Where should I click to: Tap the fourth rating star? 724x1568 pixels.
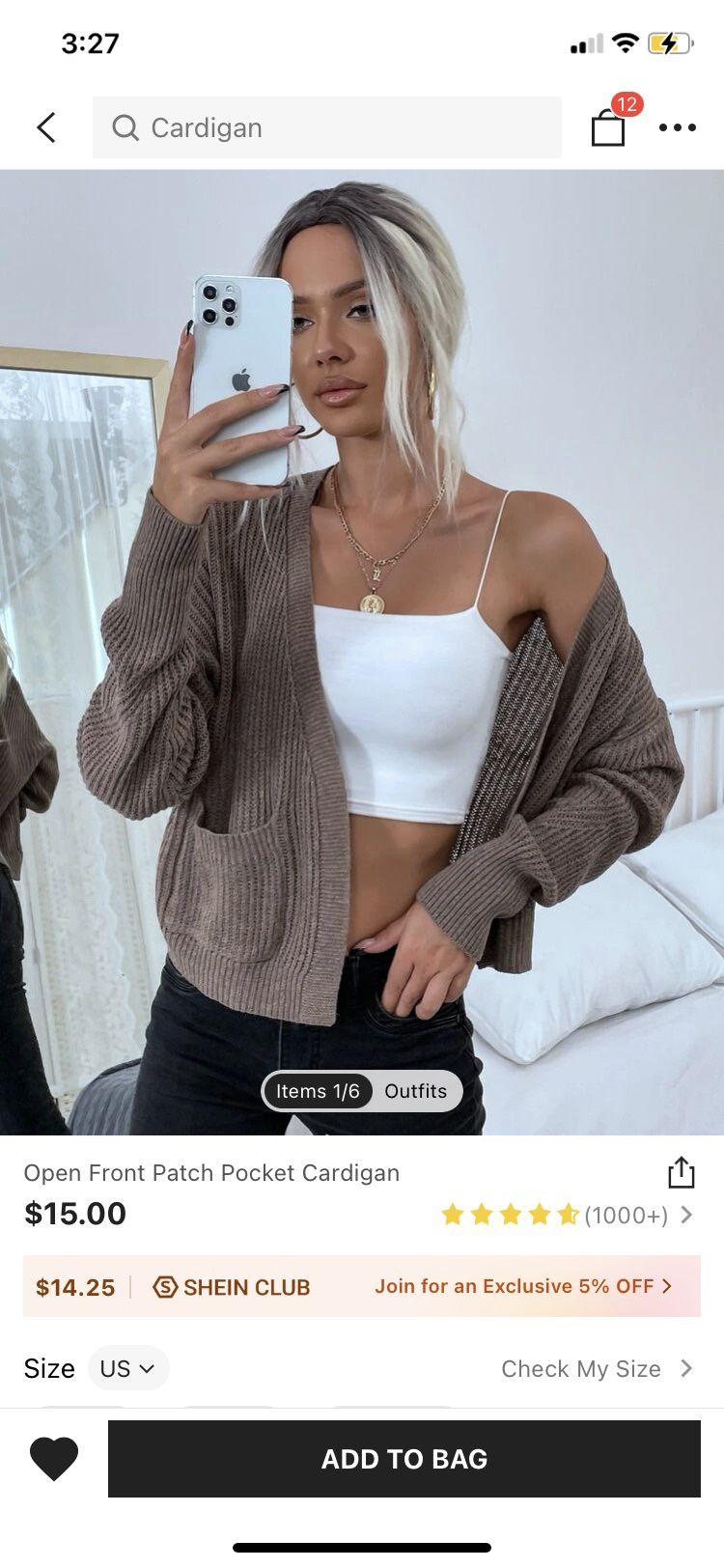(x=539, y=1215)
